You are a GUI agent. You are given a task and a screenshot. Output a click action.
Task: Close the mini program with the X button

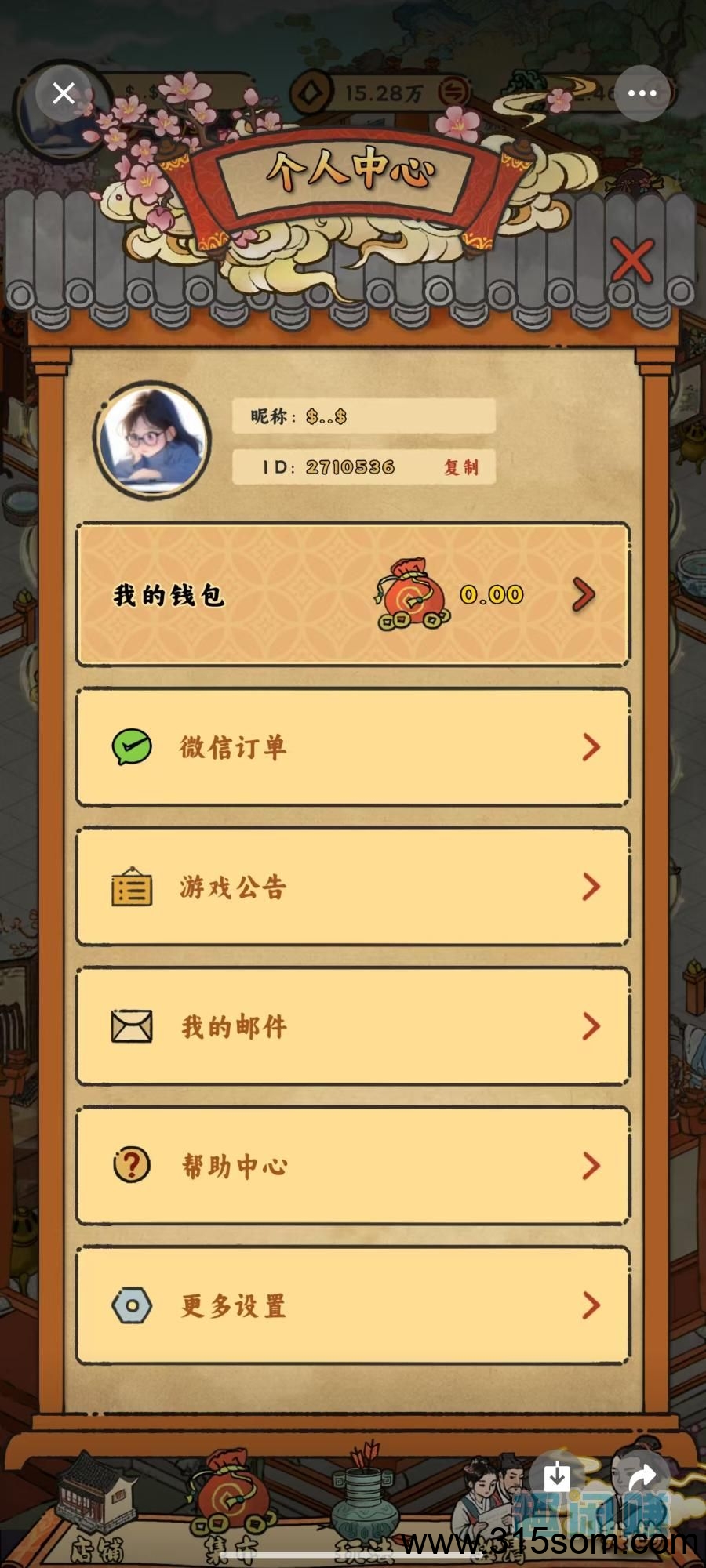(x=64, y=94)
